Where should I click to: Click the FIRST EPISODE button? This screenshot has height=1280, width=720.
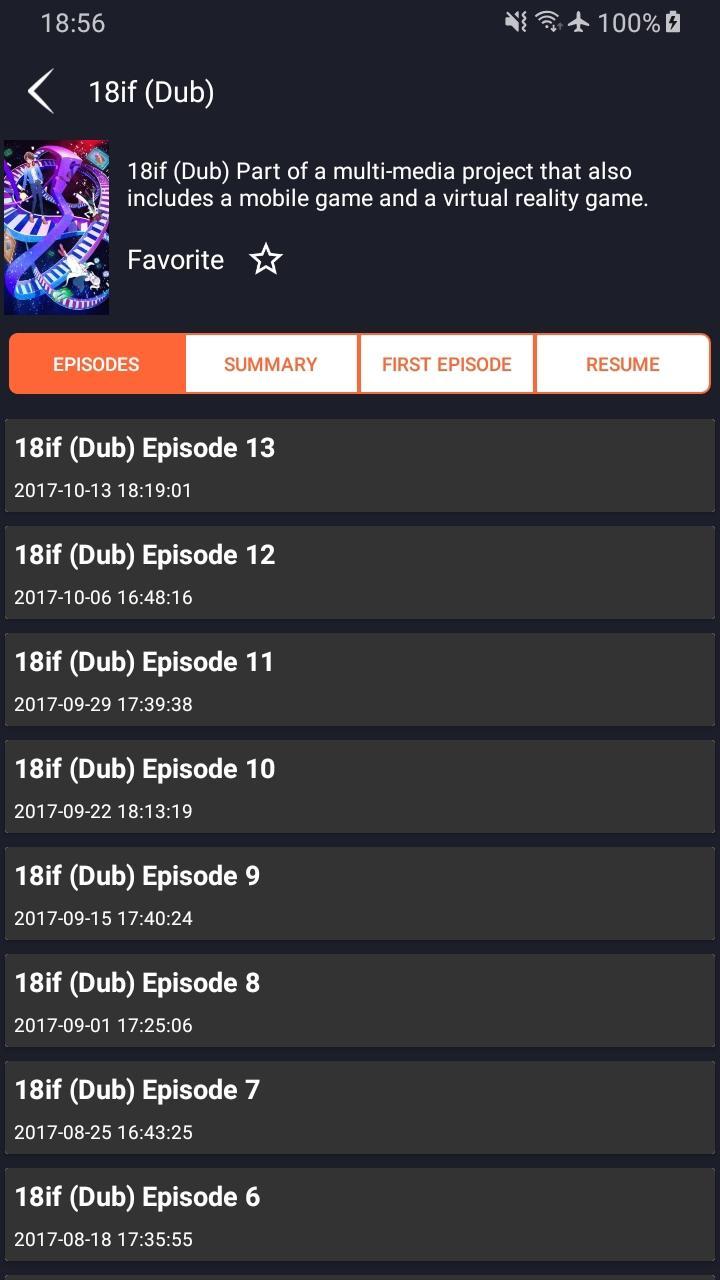446,363
